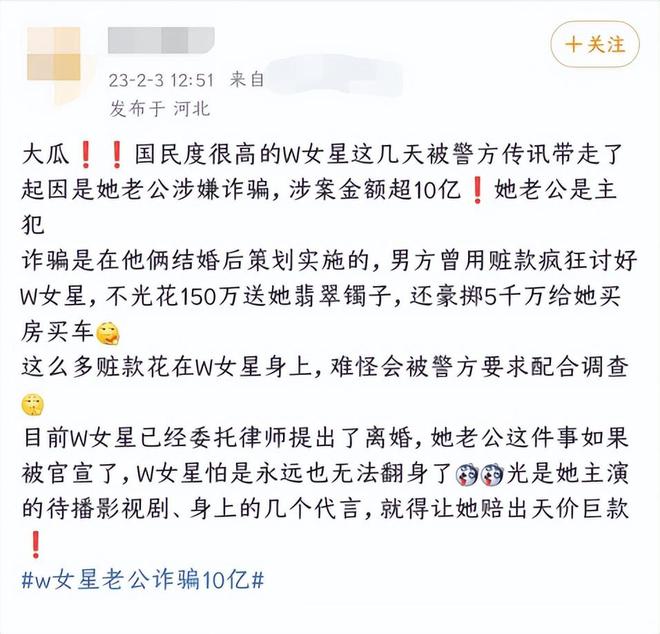Follow the post author via +关注

pyautogui.click(x=595, y=45)
